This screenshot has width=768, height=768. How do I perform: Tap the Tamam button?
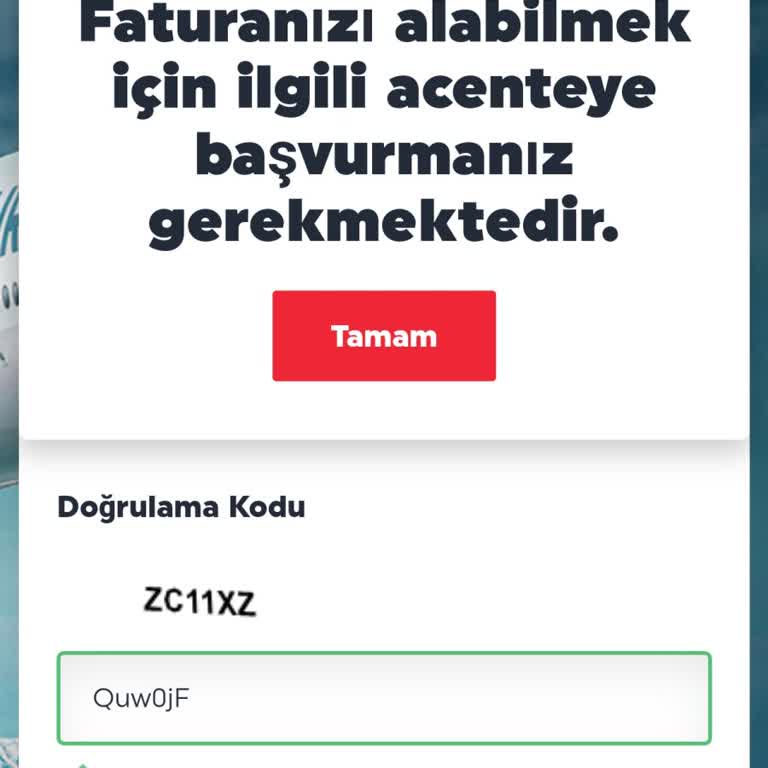(384, 336)
